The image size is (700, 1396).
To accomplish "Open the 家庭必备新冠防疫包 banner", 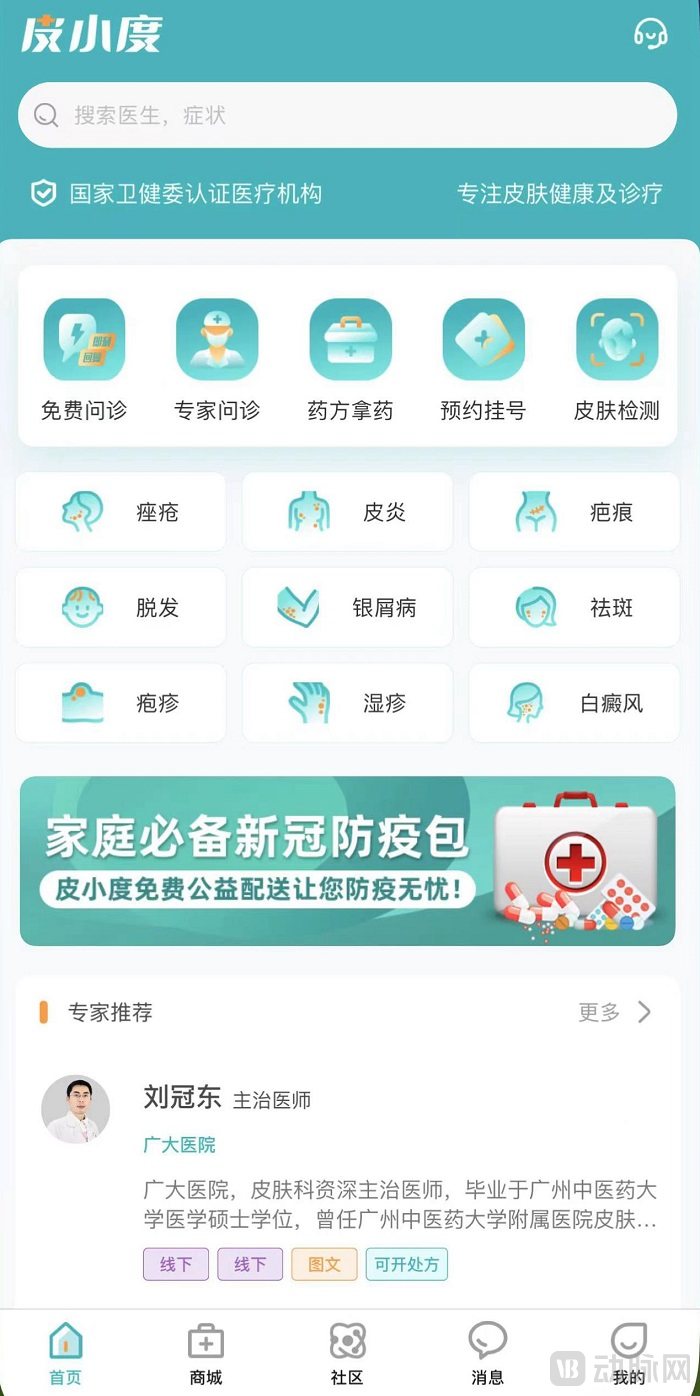I will [x=347, y=861].
